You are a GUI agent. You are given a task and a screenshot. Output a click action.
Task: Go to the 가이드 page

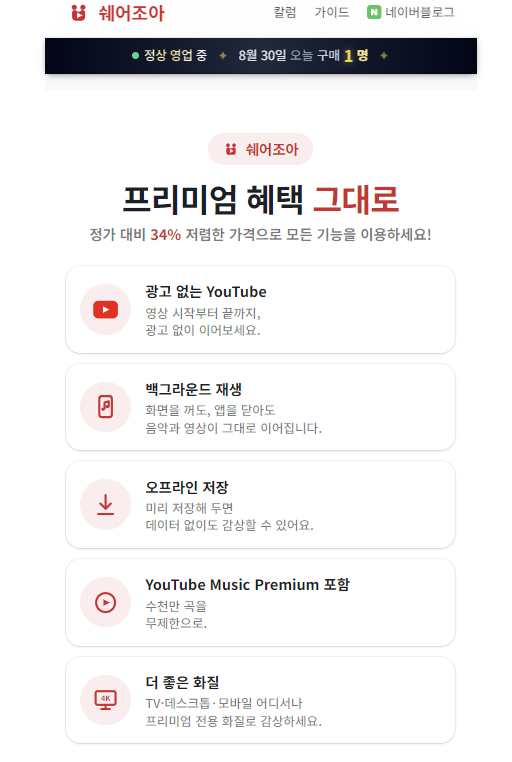click(332, 12)
